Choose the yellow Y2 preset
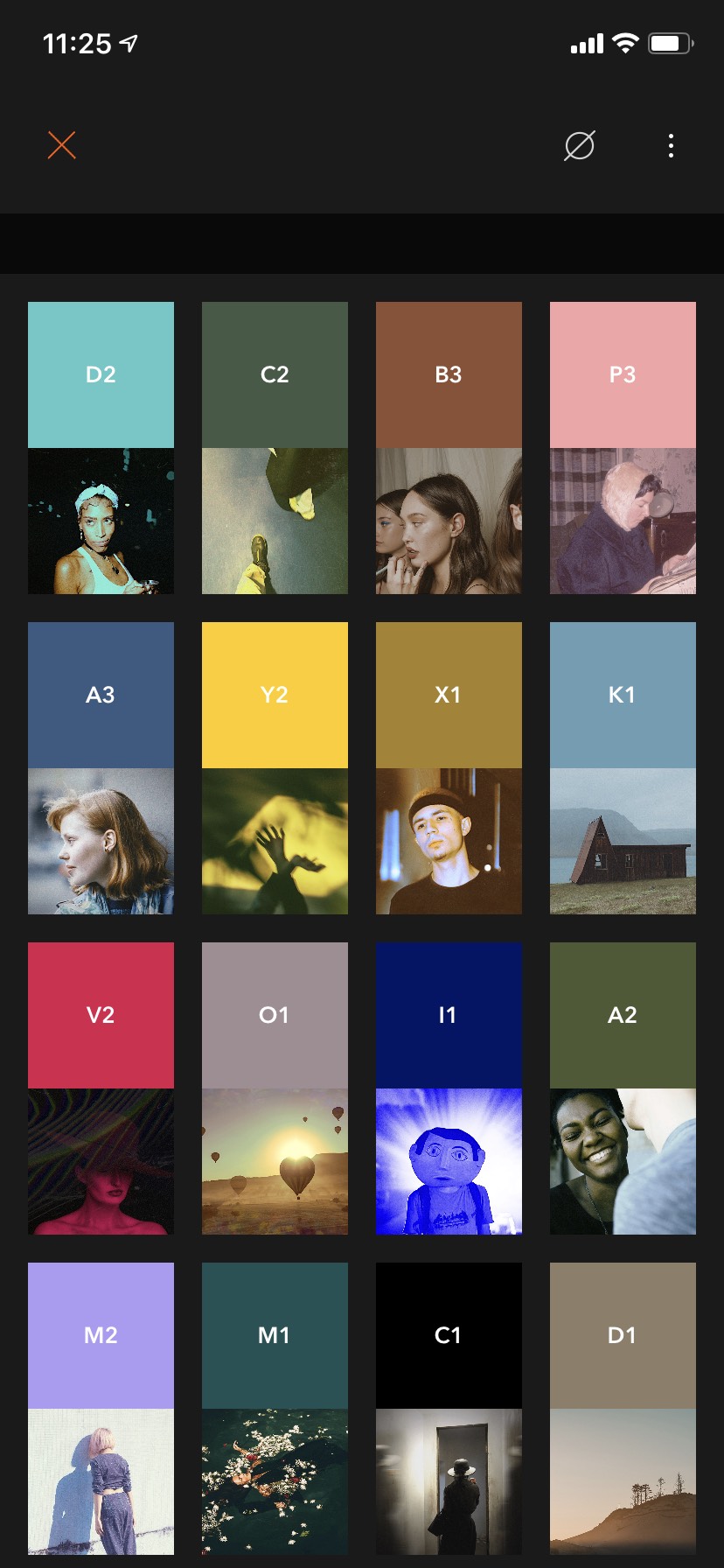The image size is (724, 1568). pyautogui.click(x=275, y=767)
